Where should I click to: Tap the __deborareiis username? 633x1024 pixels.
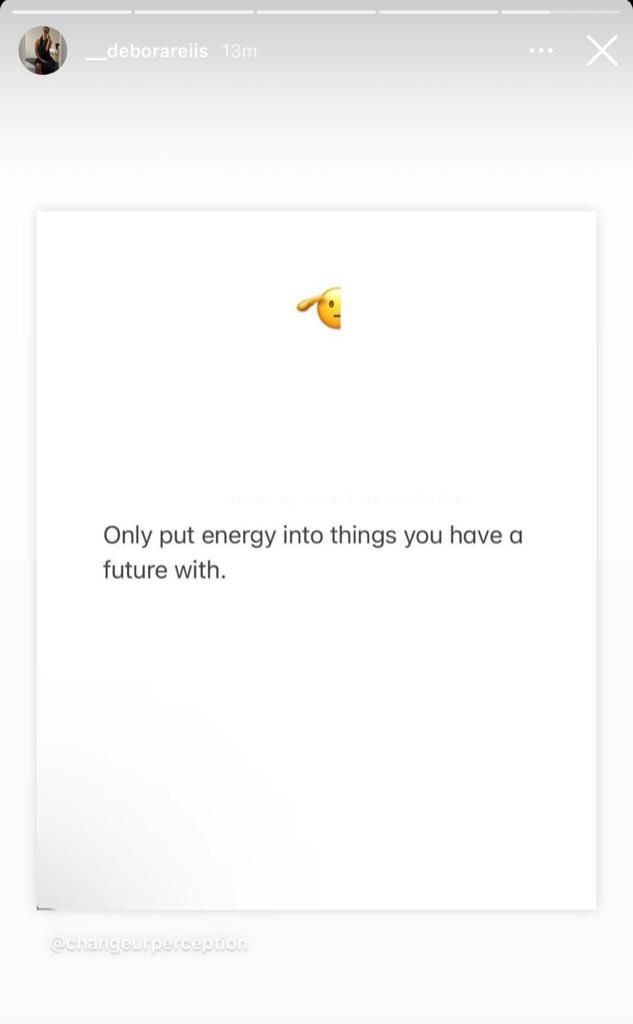tap(147, 51)
